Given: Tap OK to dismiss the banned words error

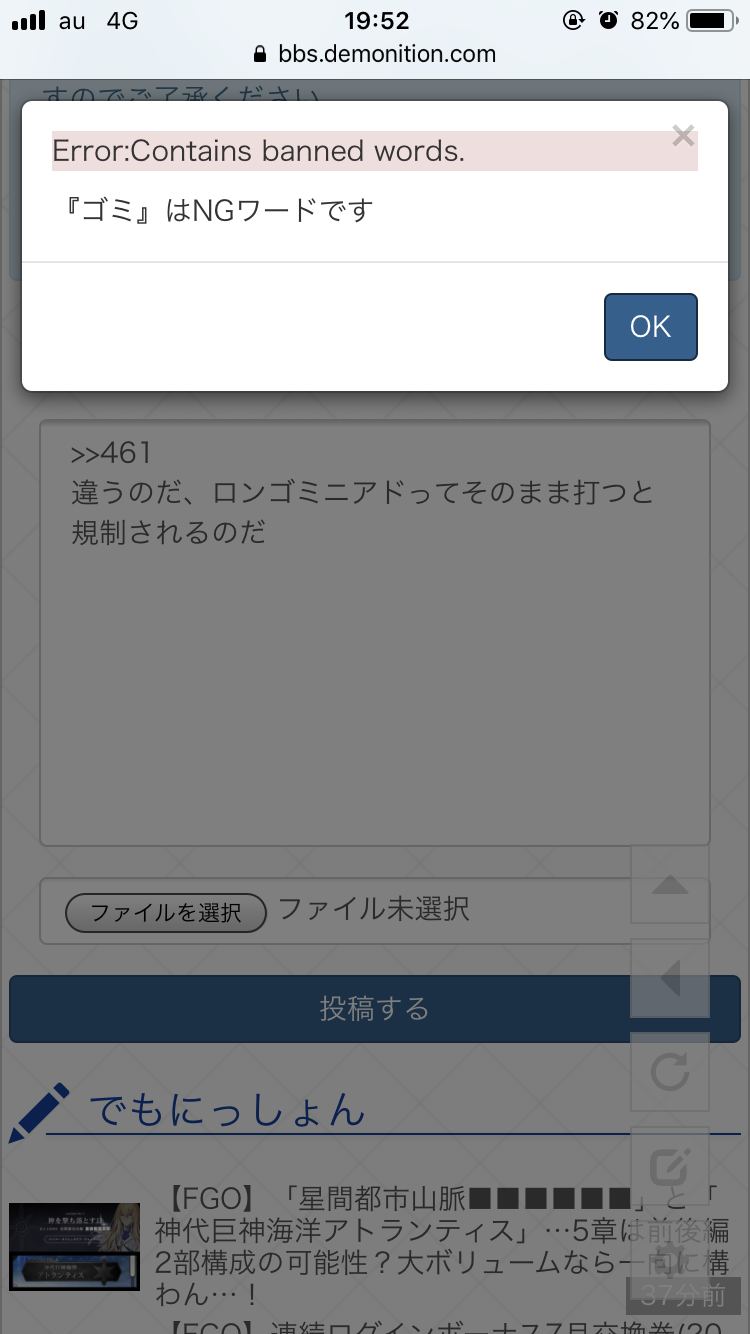Looking at the screenshot, I should 650,327.
